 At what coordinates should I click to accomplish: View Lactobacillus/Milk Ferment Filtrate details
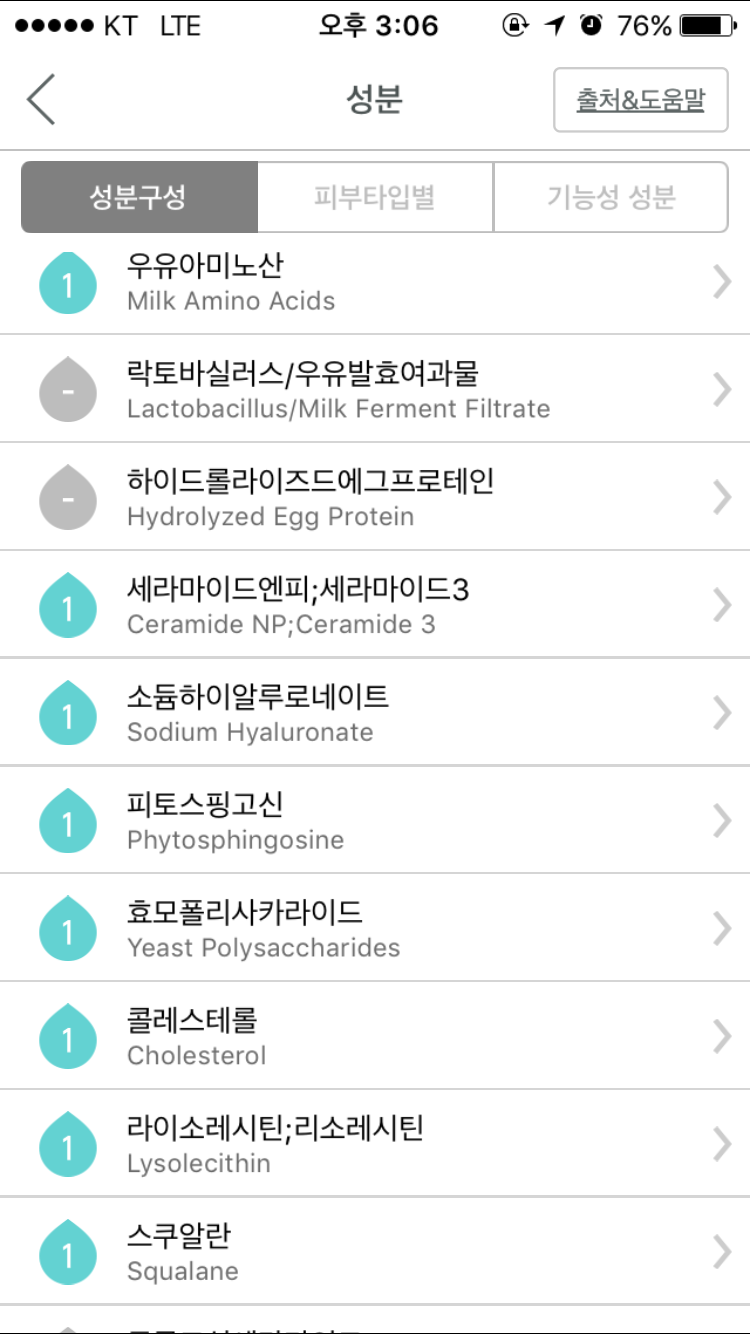coord(375,390)
